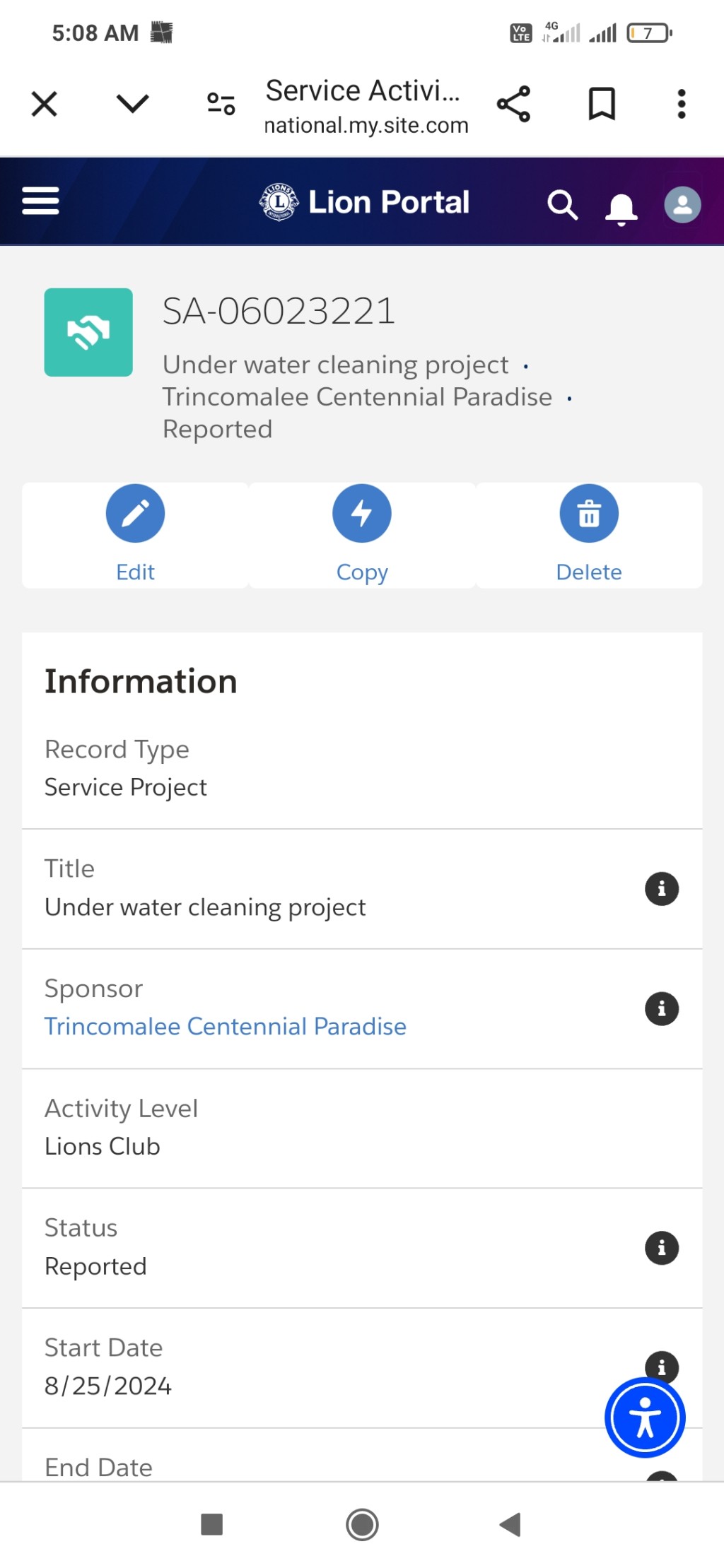Screen dimensions: 724x1568
Task: Open the user profile avatar
Action: [x=682, y=205]
